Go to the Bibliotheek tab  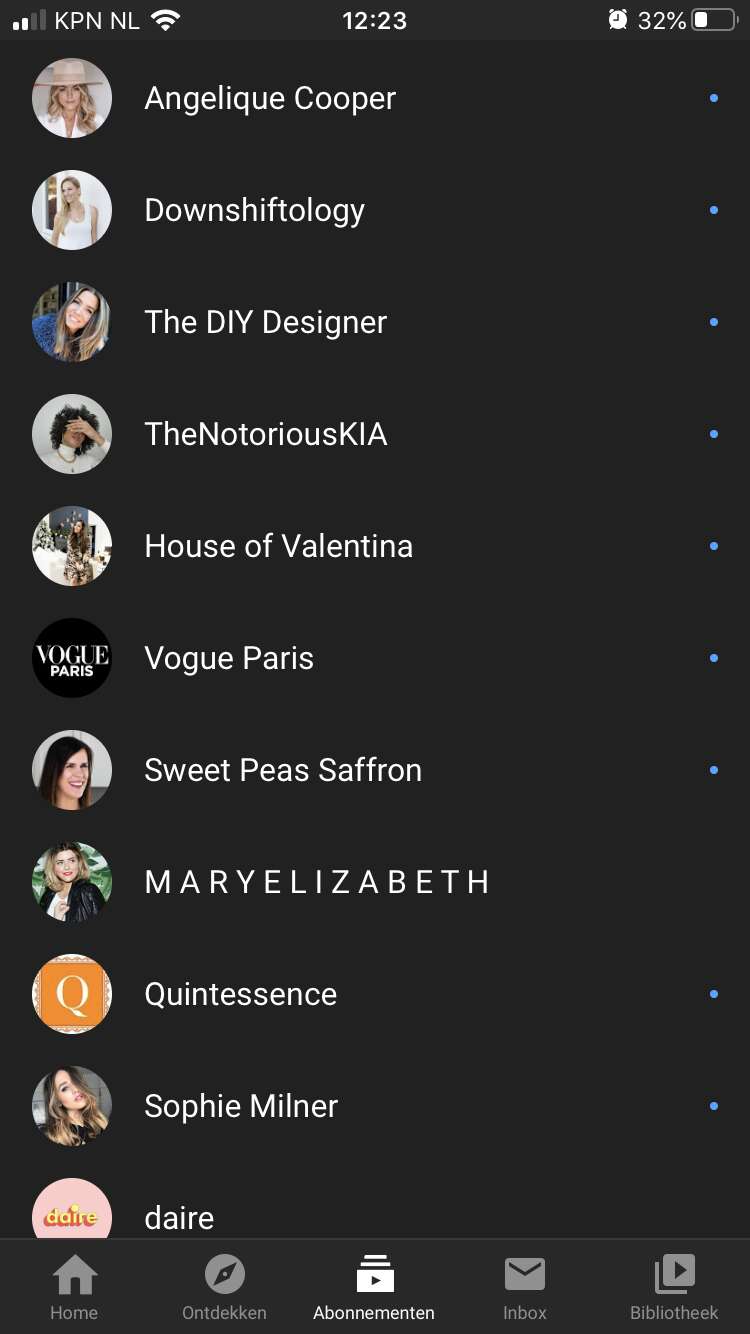click(674, 1288)
